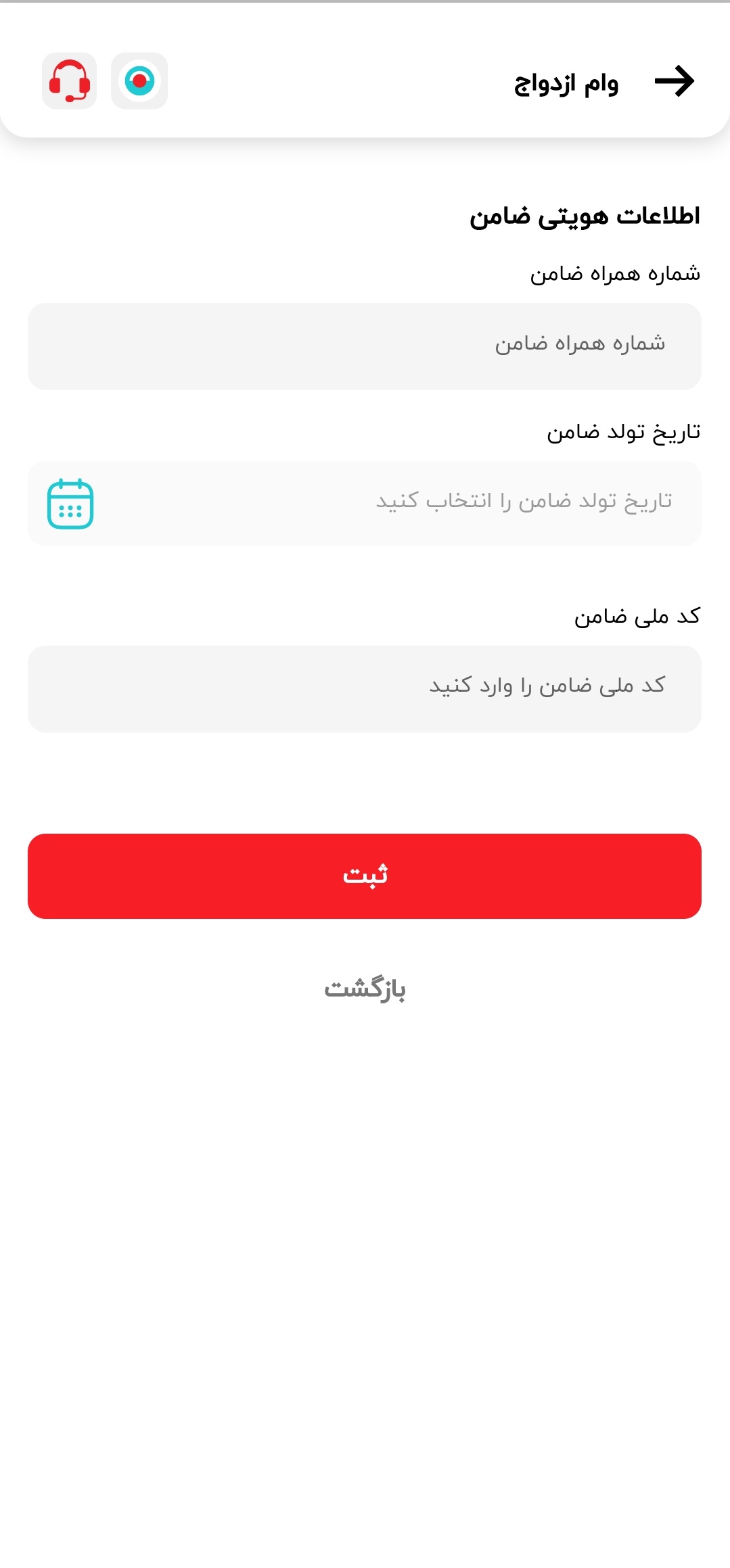
Task: Click the وام ازدواج page title
Action: pos(566,81)
